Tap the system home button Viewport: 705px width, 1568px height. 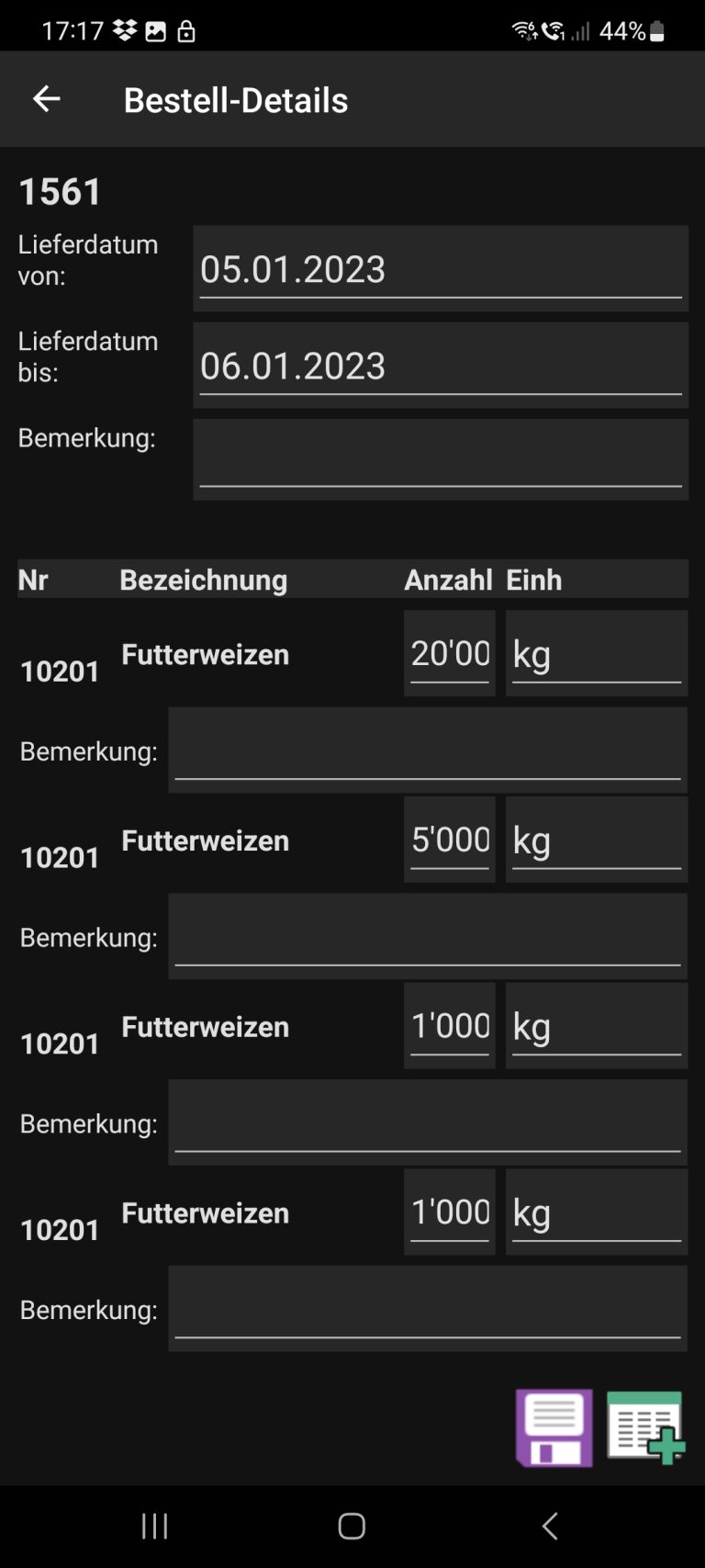(352, 1526)
